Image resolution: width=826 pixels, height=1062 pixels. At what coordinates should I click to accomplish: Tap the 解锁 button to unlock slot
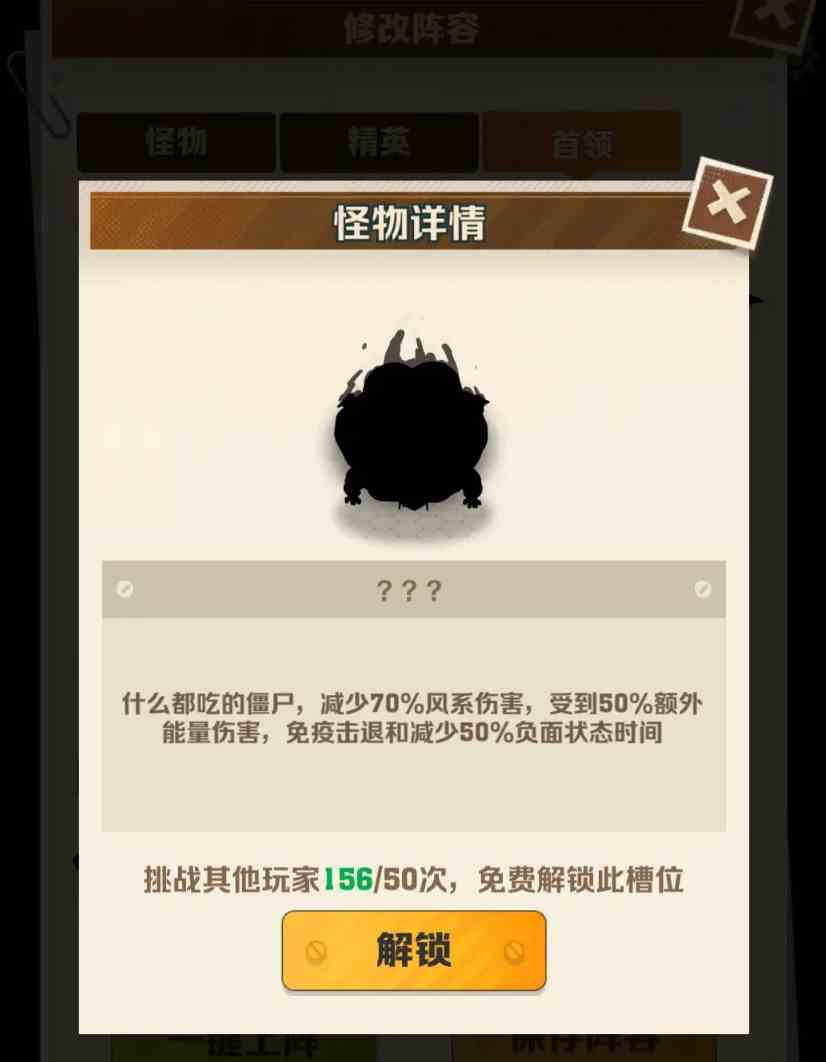tap(414, 950)
